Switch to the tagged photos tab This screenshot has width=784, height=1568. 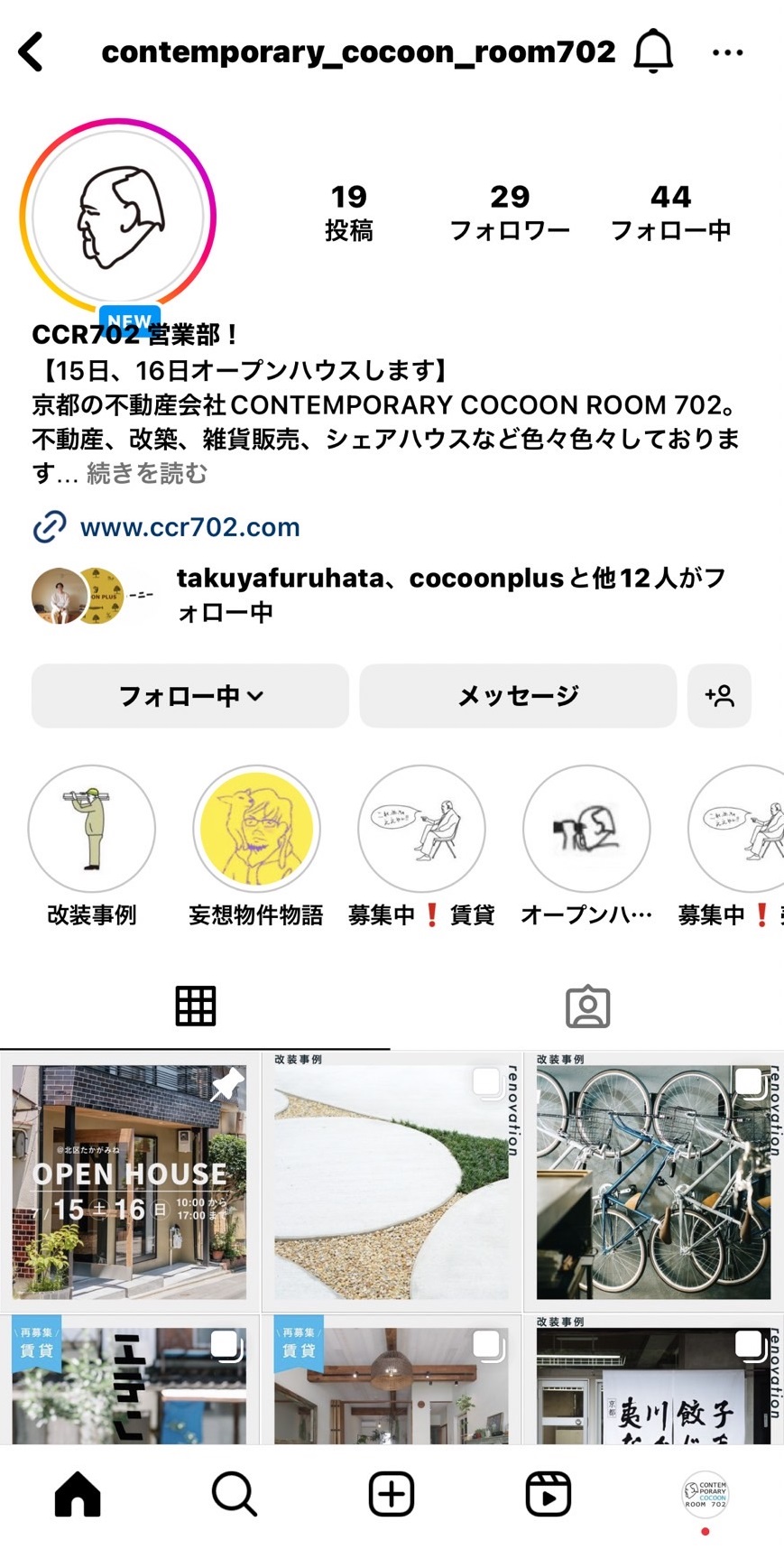pos(588,1007)
